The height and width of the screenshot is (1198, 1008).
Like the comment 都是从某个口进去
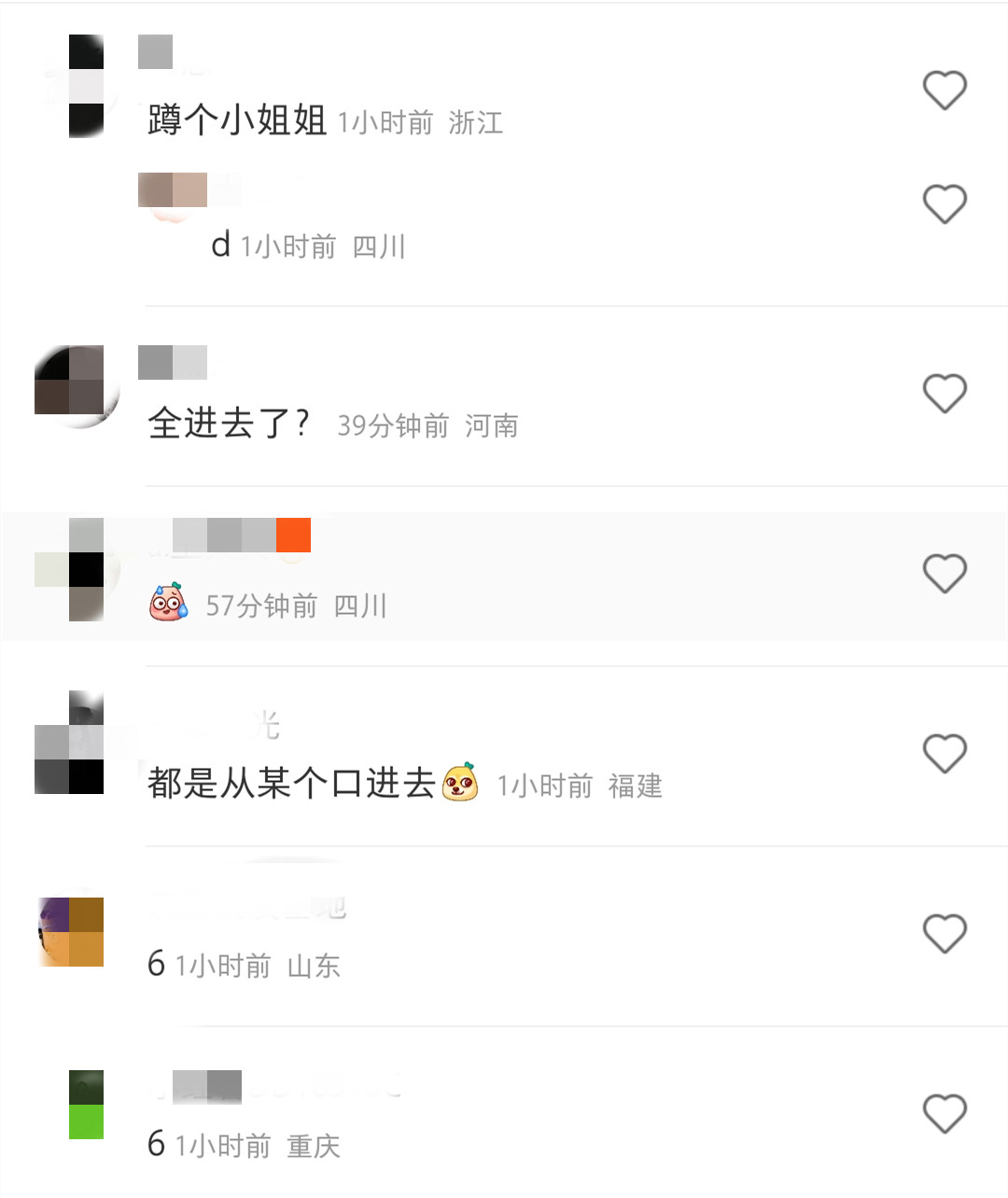(945, 753)
